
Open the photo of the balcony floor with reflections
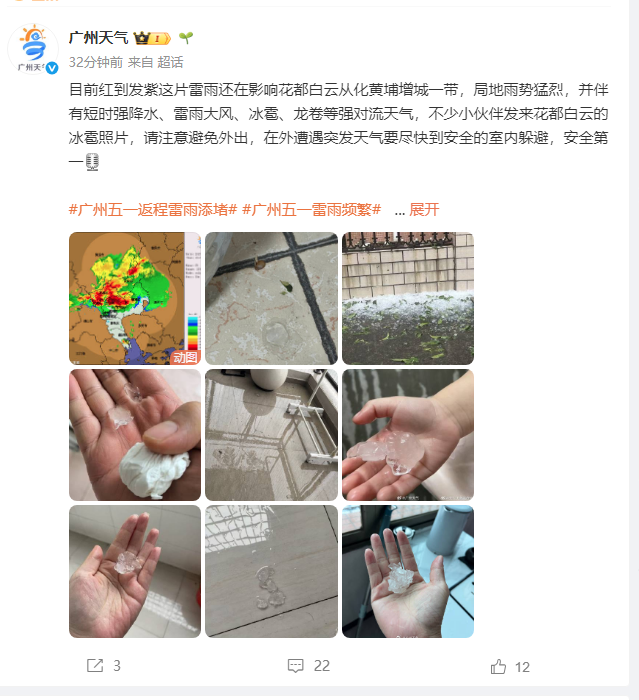(271, 434)
